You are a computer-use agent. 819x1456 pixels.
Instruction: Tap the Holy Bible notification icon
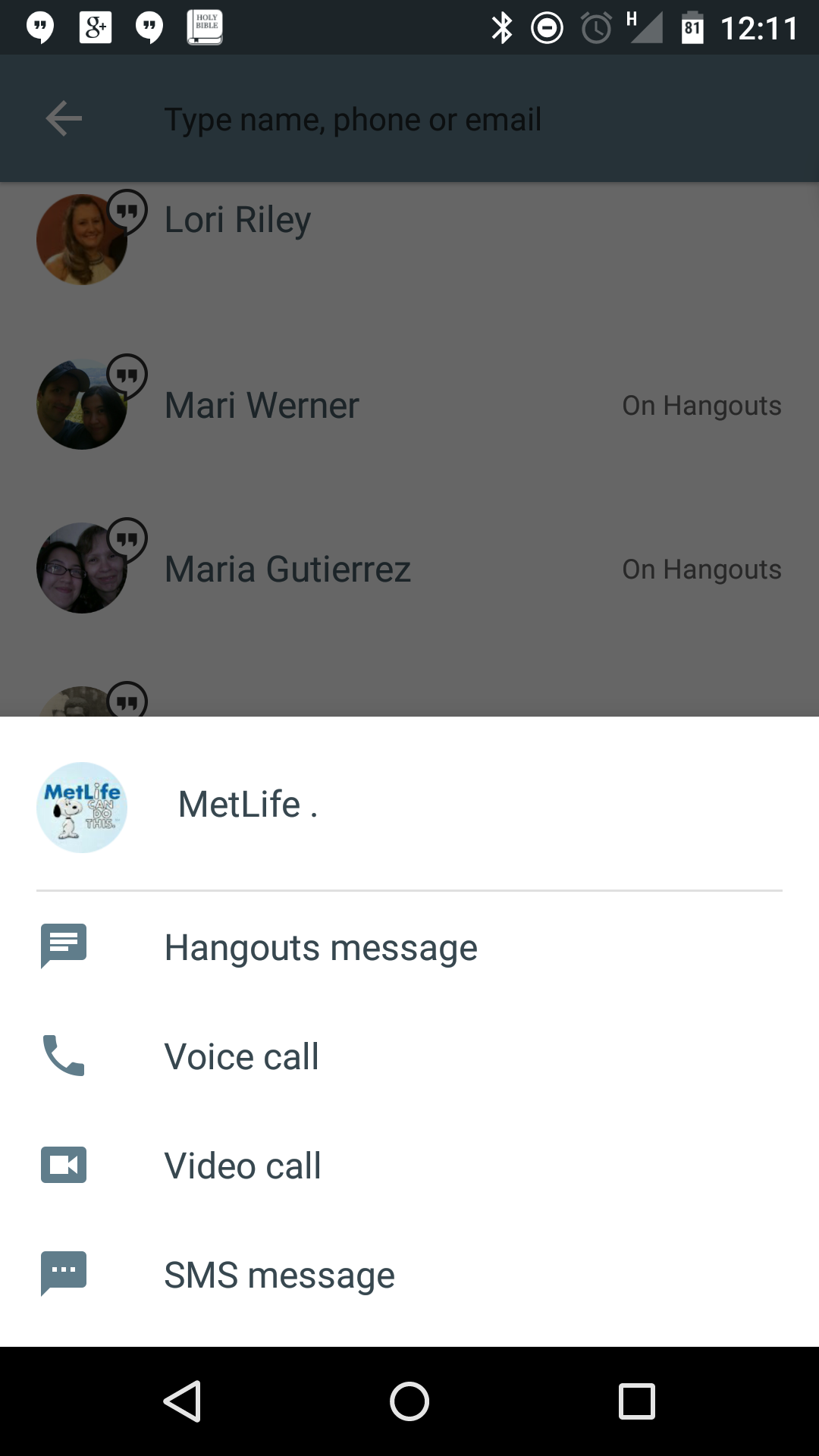pyautogui.click(x=203, y=27)
